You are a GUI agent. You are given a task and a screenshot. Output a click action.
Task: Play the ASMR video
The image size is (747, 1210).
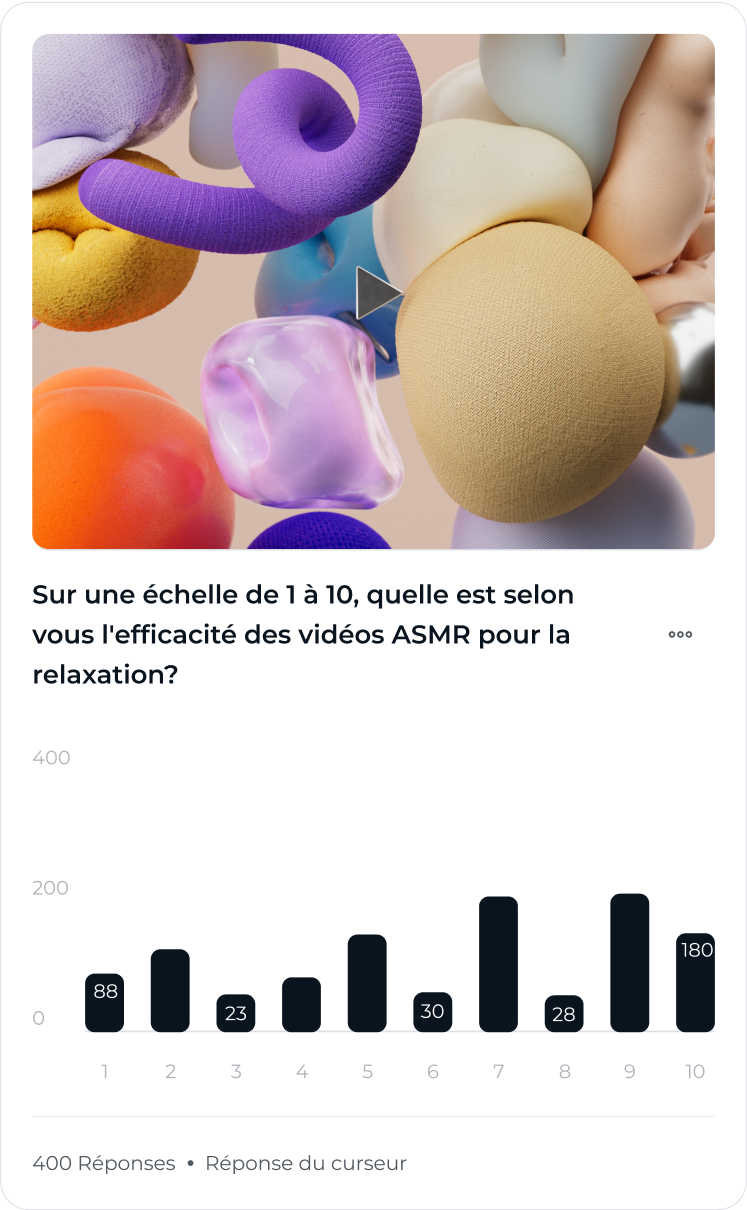click(x=376, y=293)
